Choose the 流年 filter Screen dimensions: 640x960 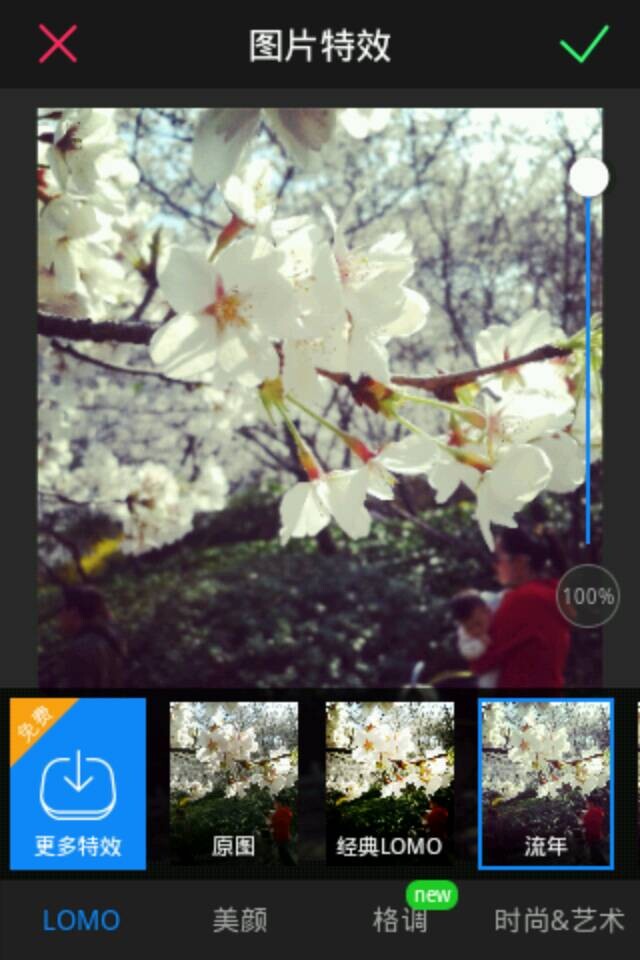point(545,783)
